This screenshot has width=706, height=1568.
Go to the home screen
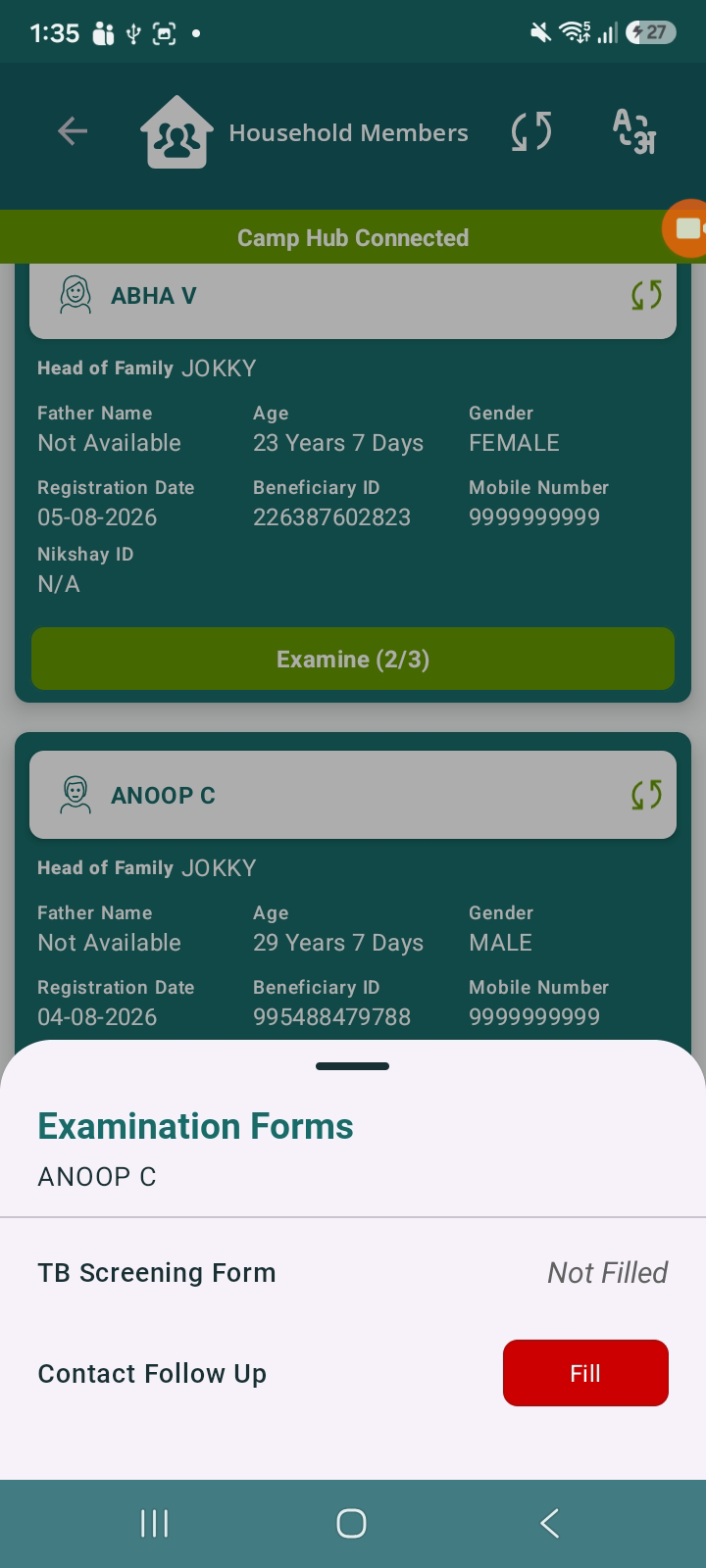tap(351, 1523)
